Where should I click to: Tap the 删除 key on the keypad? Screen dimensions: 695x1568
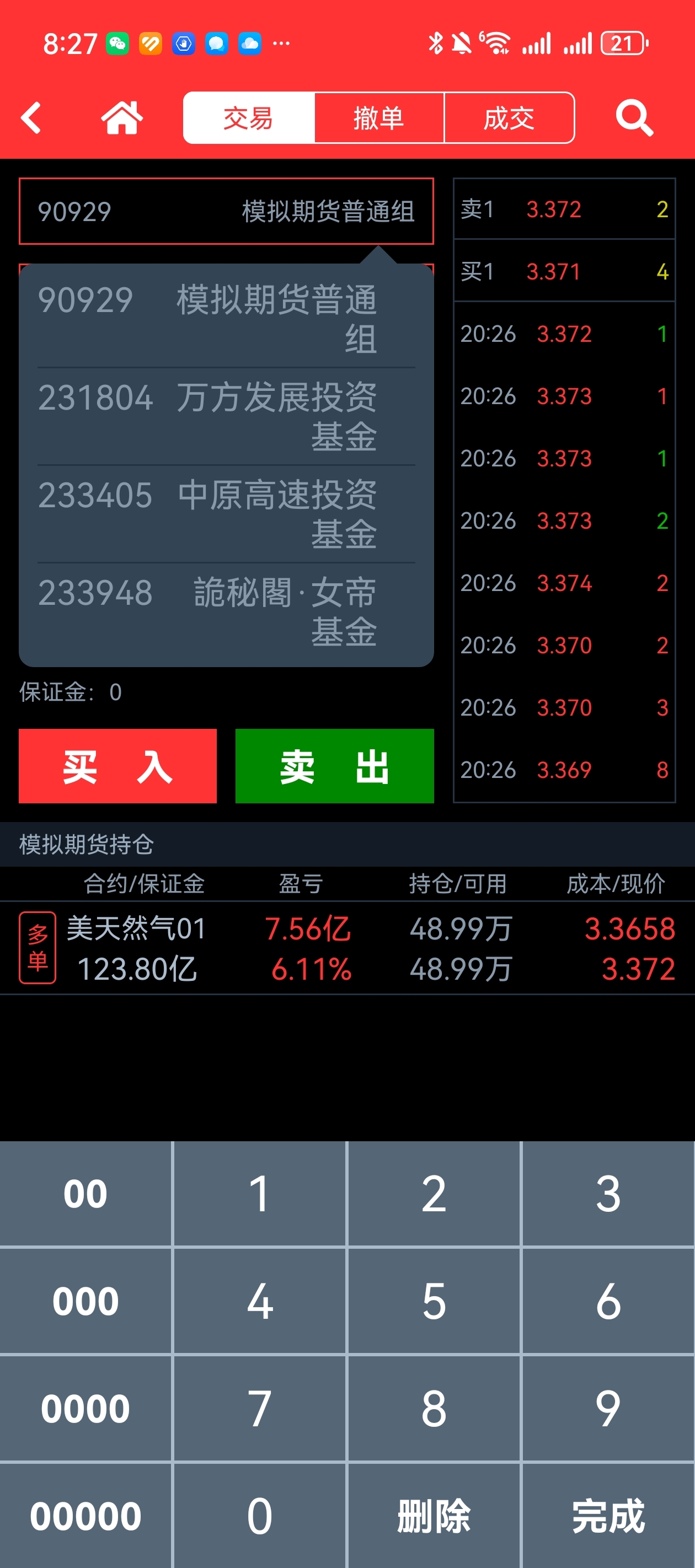click(x=434, y=1515)
